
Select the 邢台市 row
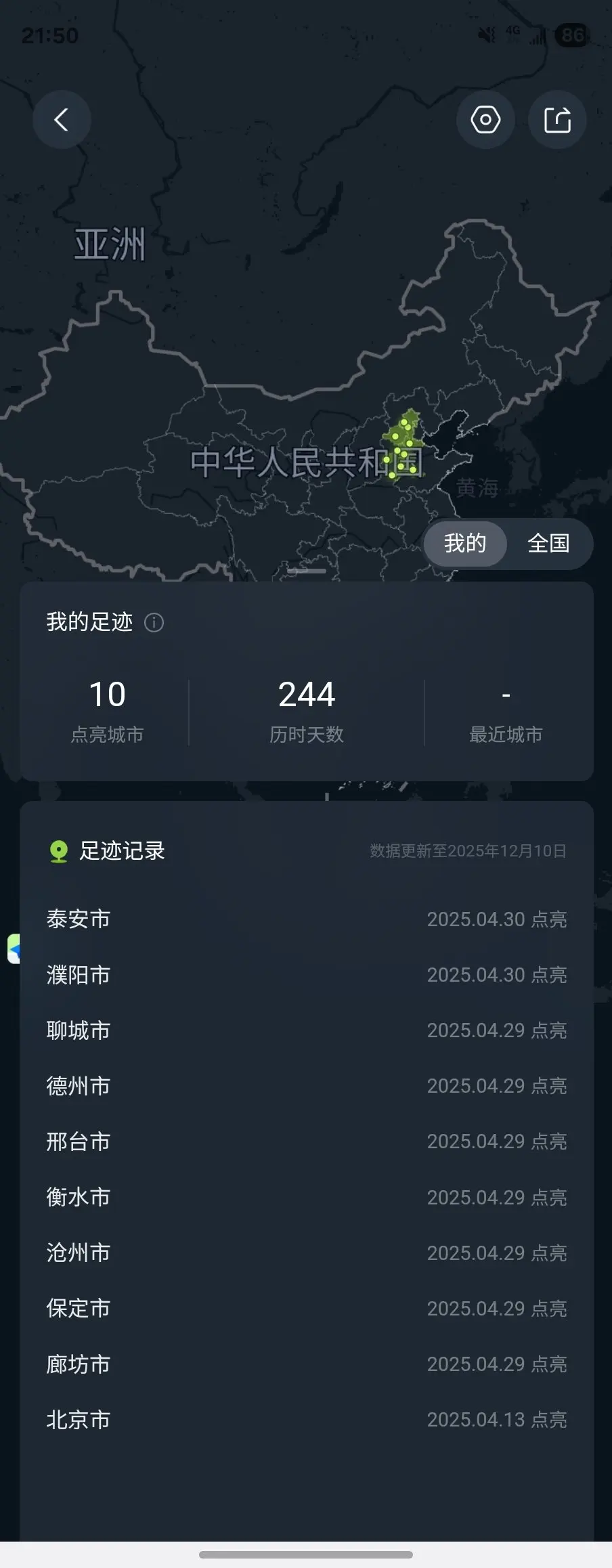[x=307, y=1141]
